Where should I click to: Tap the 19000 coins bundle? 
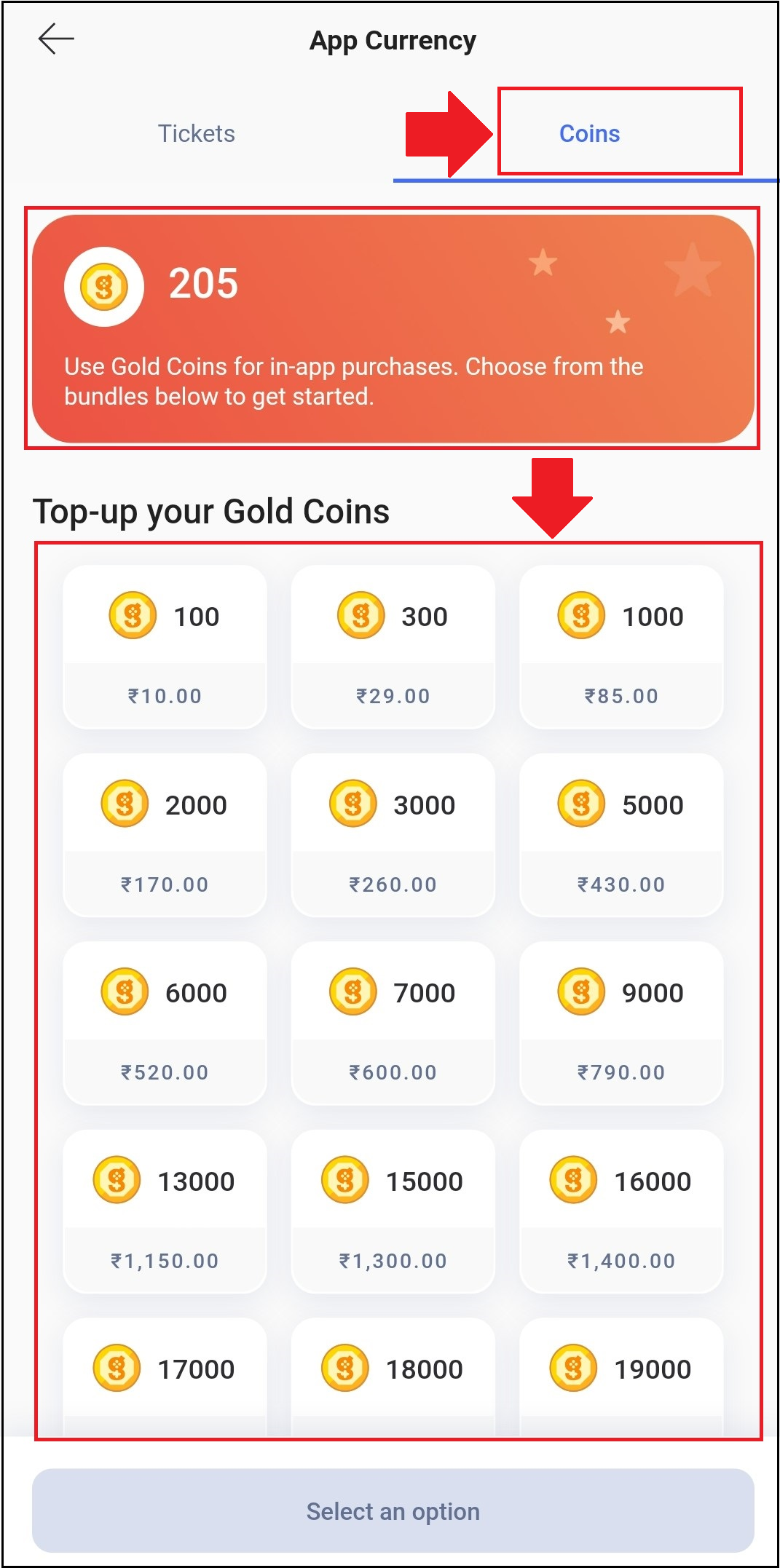point(621,1376)
